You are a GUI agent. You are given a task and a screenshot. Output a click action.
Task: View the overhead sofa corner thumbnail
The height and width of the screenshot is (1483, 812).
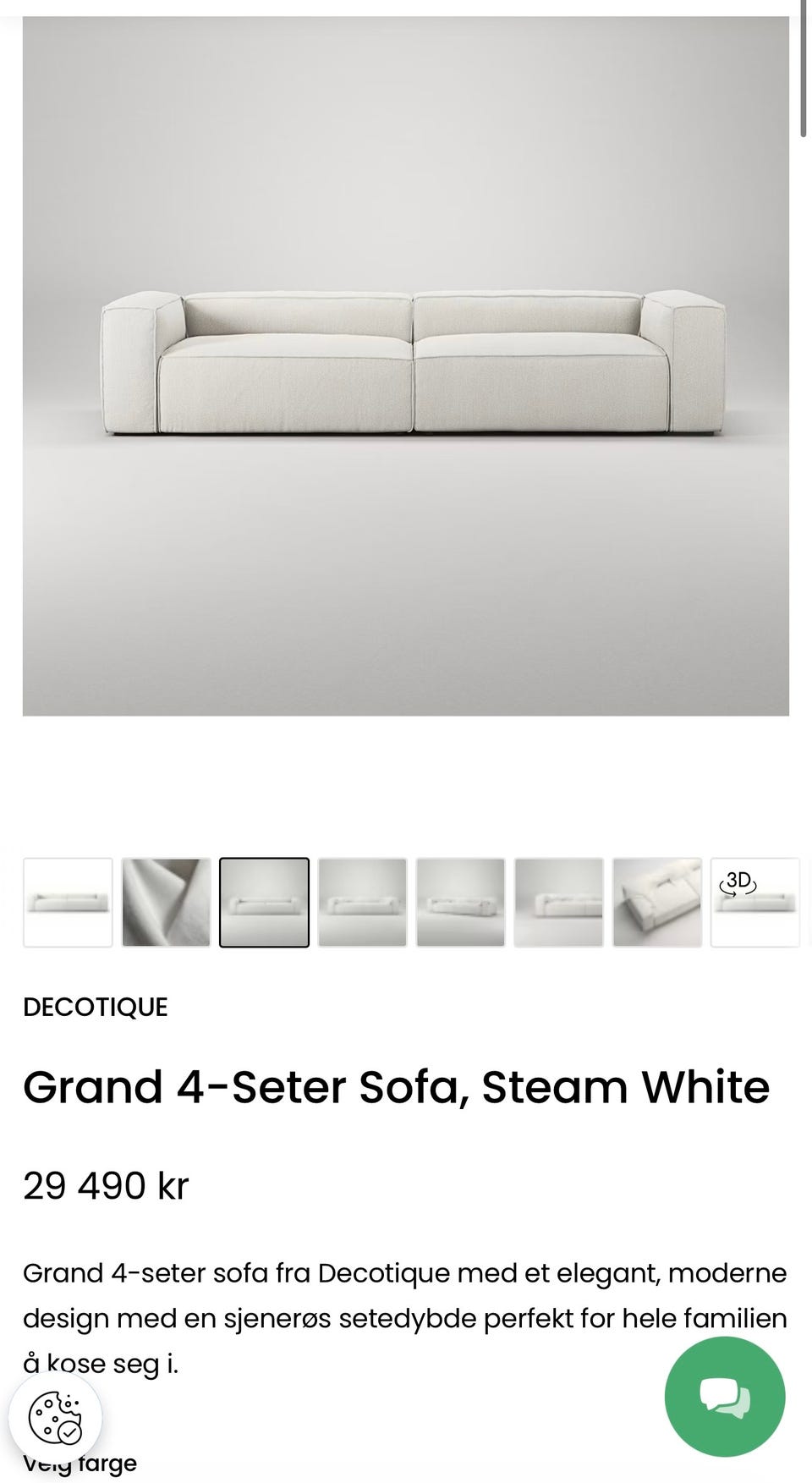(657, 902)
